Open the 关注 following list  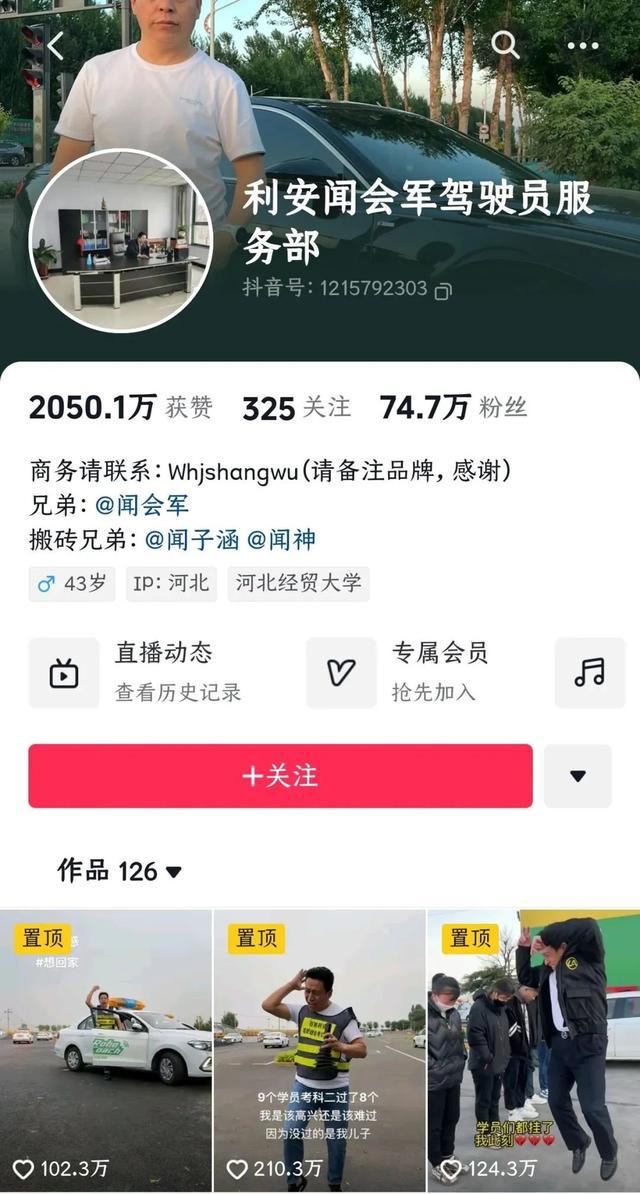coord(296,408)
